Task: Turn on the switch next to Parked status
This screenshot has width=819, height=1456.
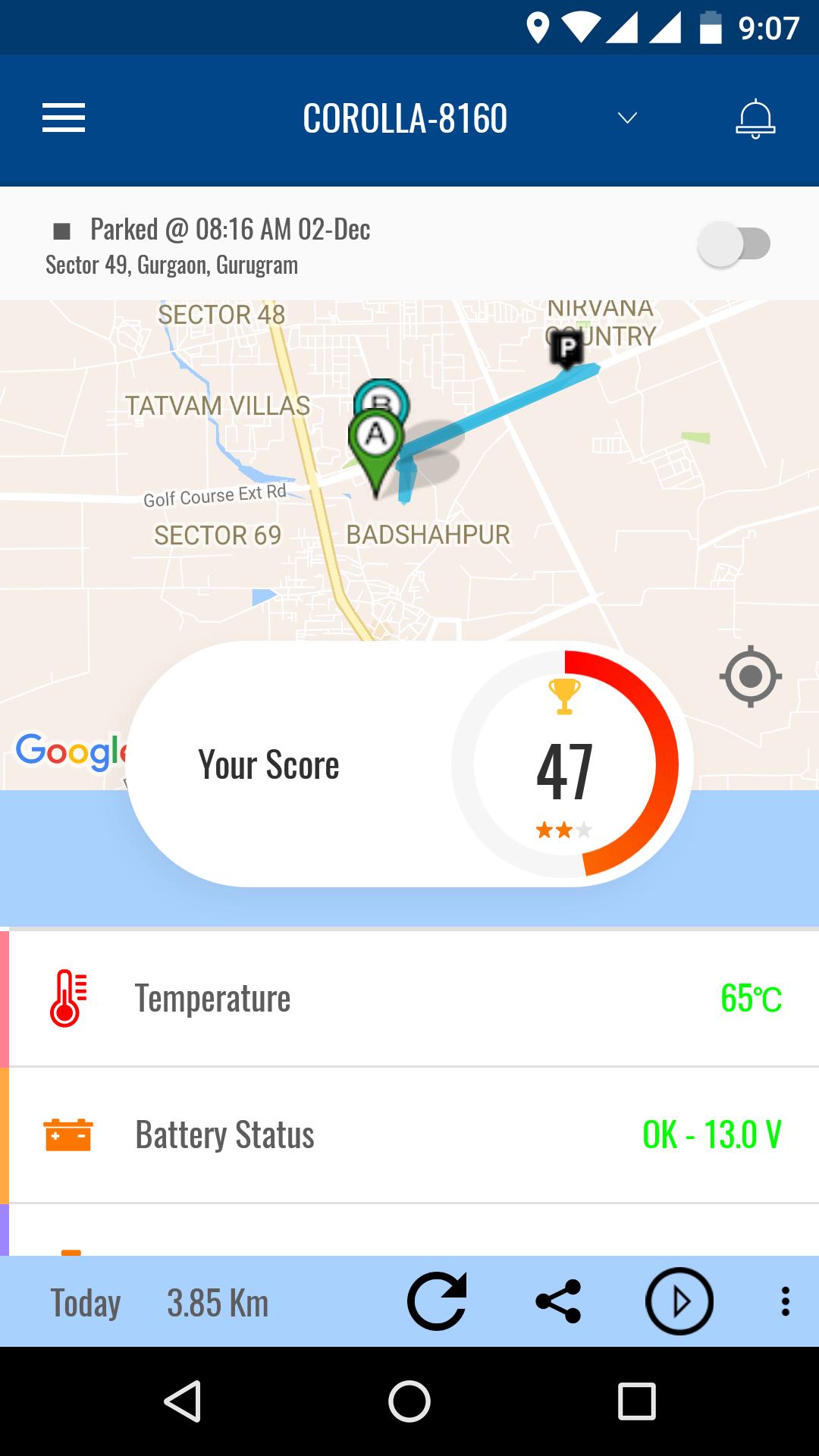Action: 736,243
